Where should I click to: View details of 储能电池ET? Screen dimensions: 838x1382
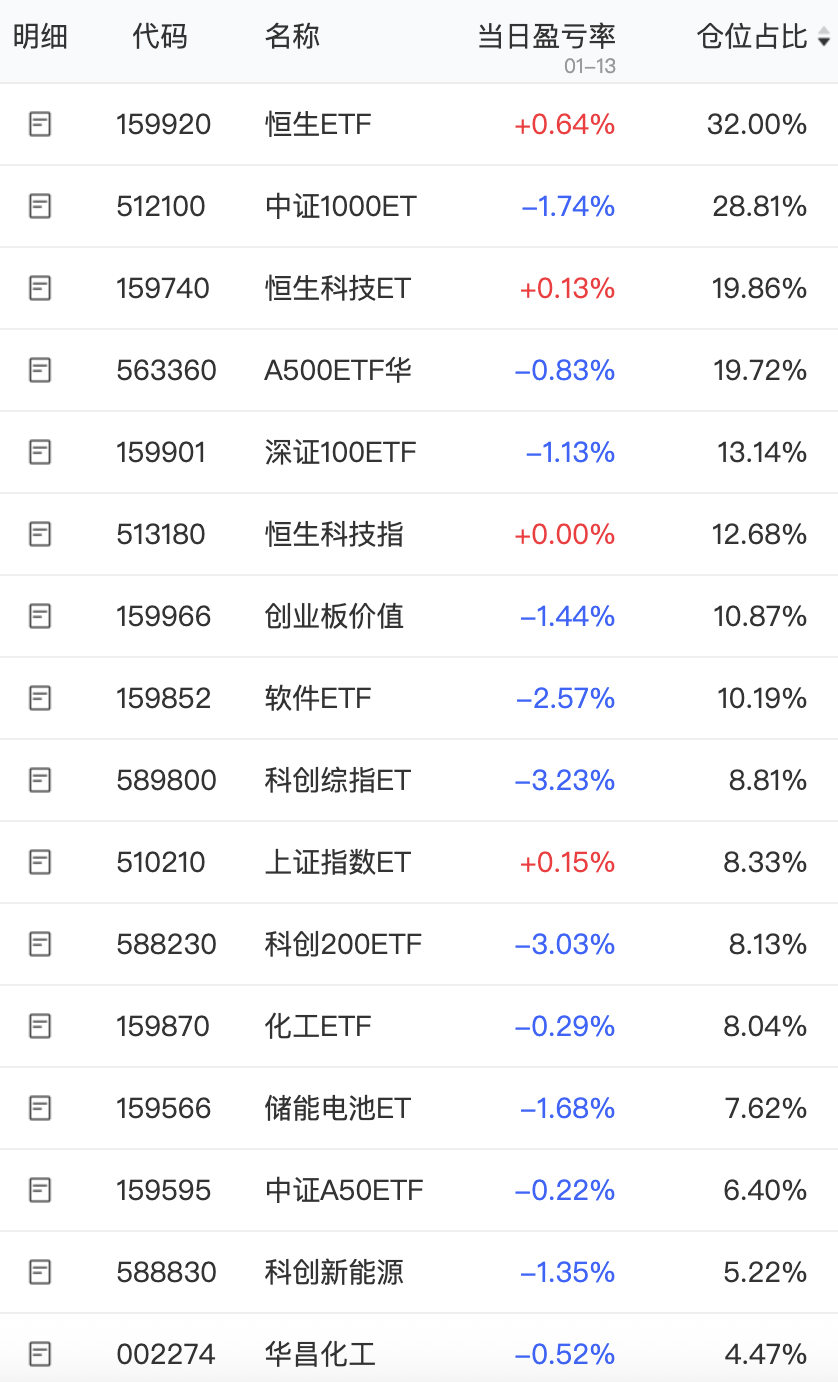coord(40,1109)
